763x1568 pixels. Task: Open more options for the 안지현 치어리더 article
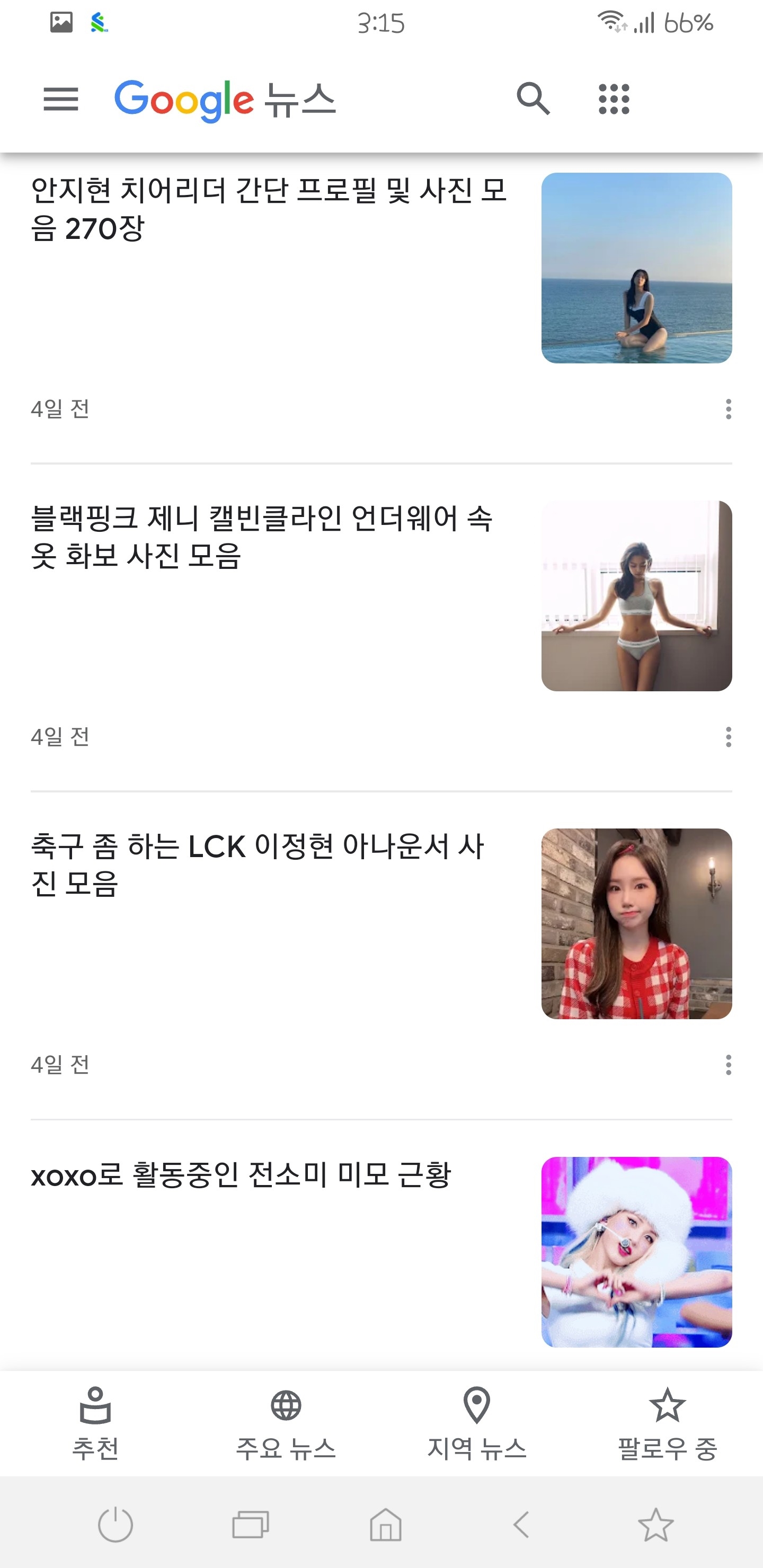pyautogui.click(x=728, y=409)
